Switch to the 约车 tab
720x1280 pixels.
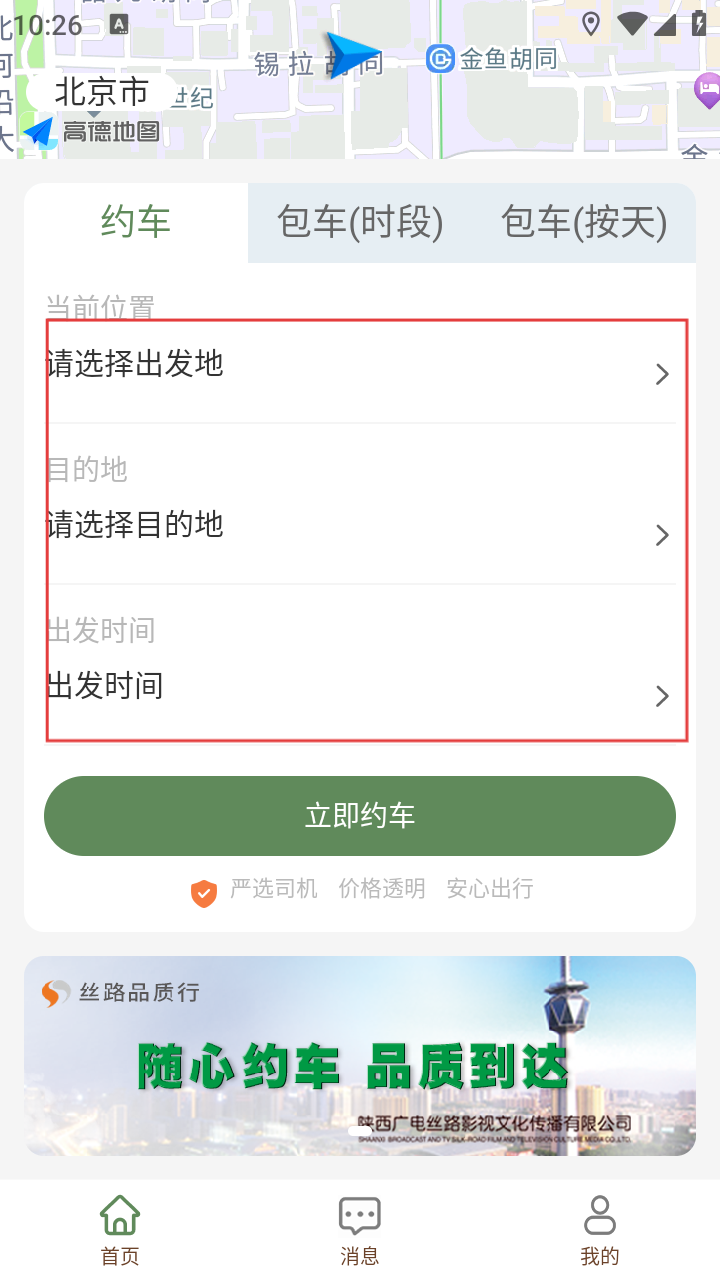(x=136, y=222)
